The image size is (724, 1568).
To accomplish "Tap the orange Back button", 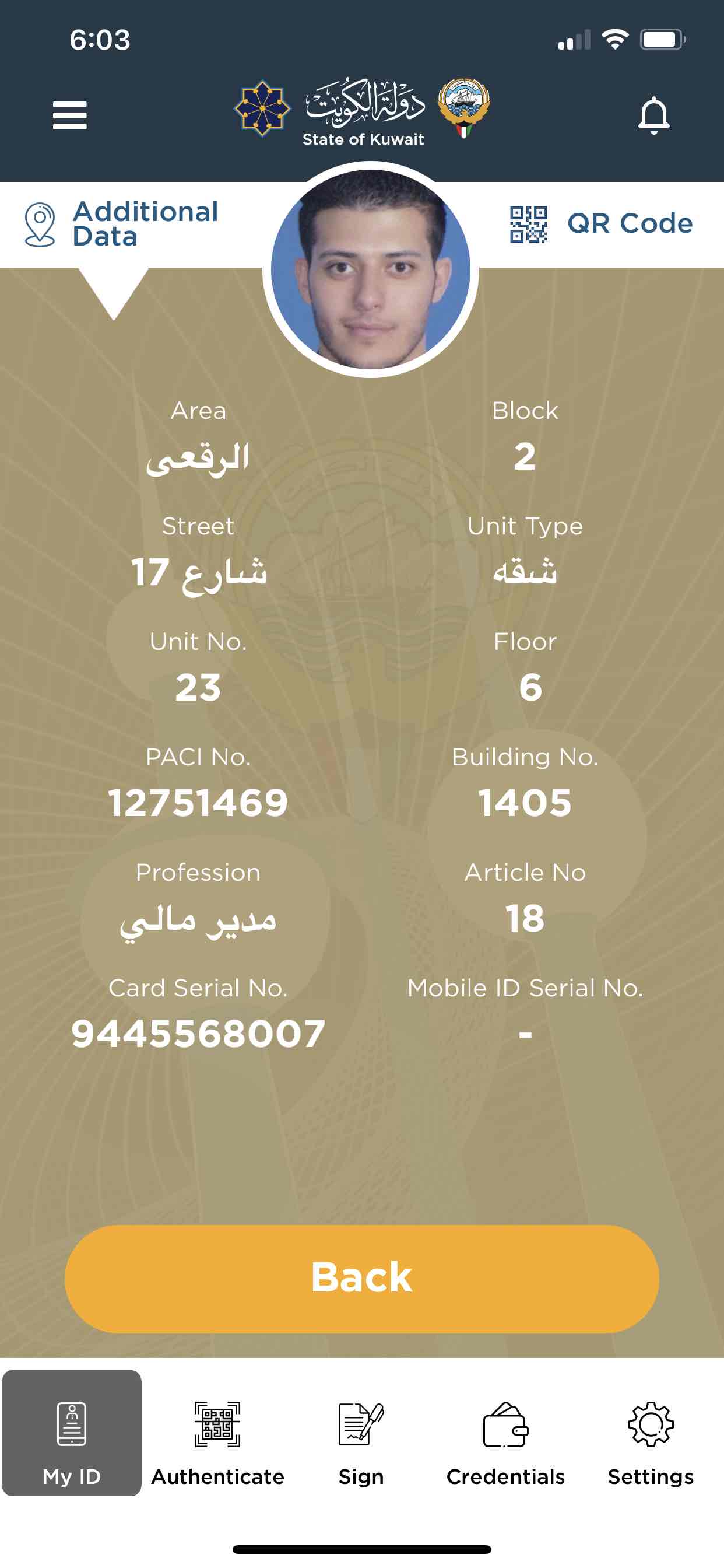I will tap(362, 1279).
